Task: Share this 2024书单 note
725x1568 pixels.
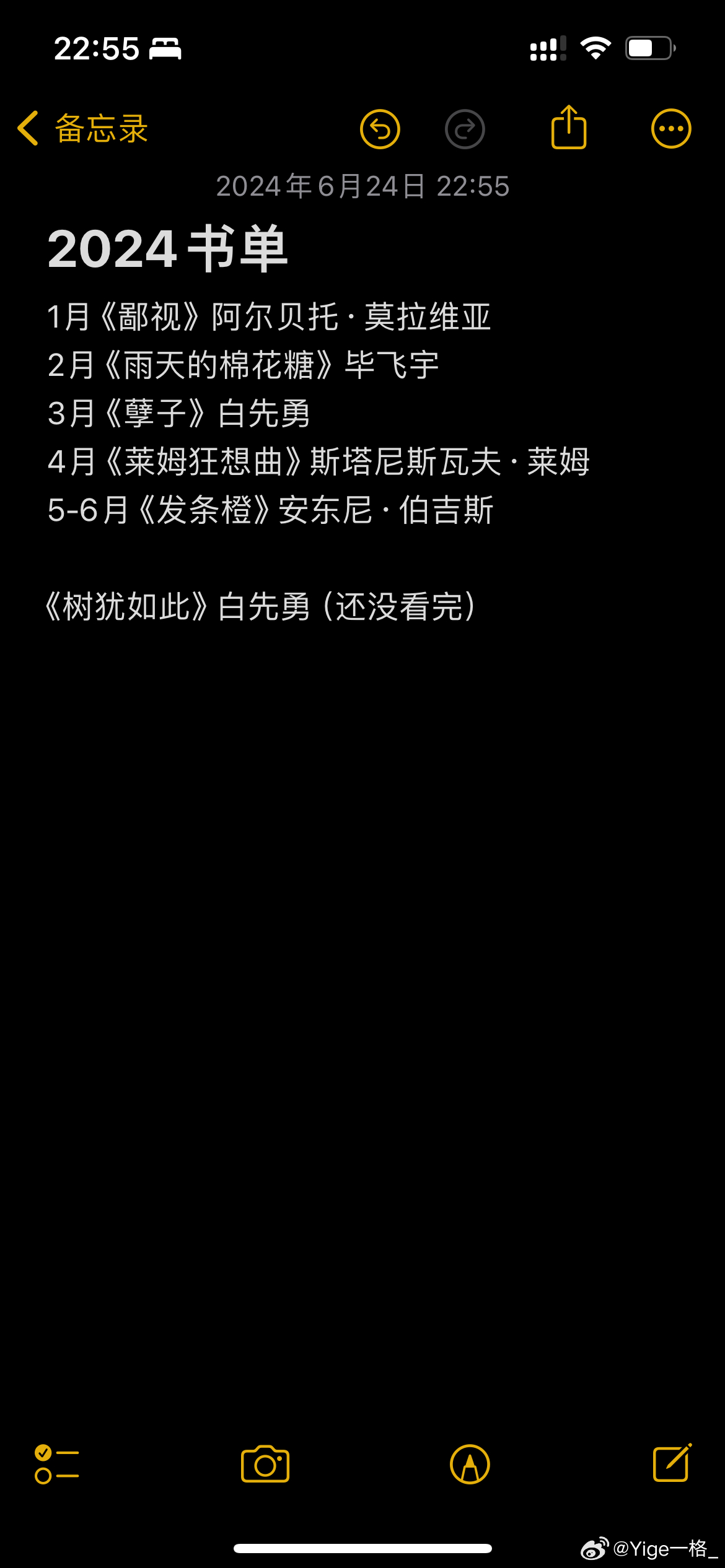Action: (x=569, y=127)
